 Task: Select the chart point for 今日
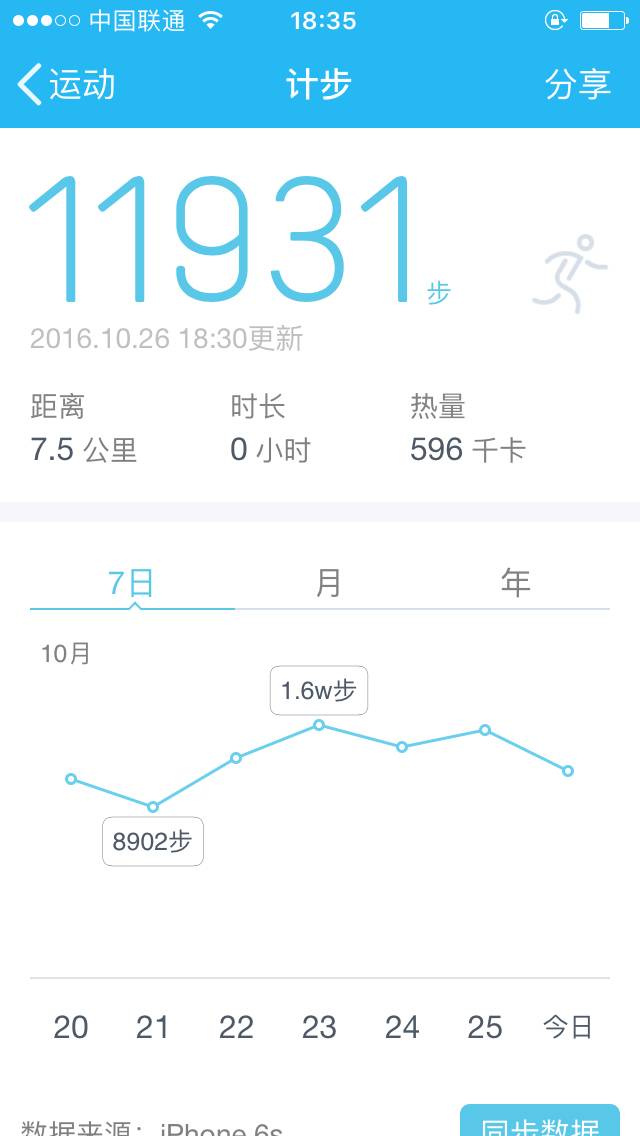click(x=568, y=771)
